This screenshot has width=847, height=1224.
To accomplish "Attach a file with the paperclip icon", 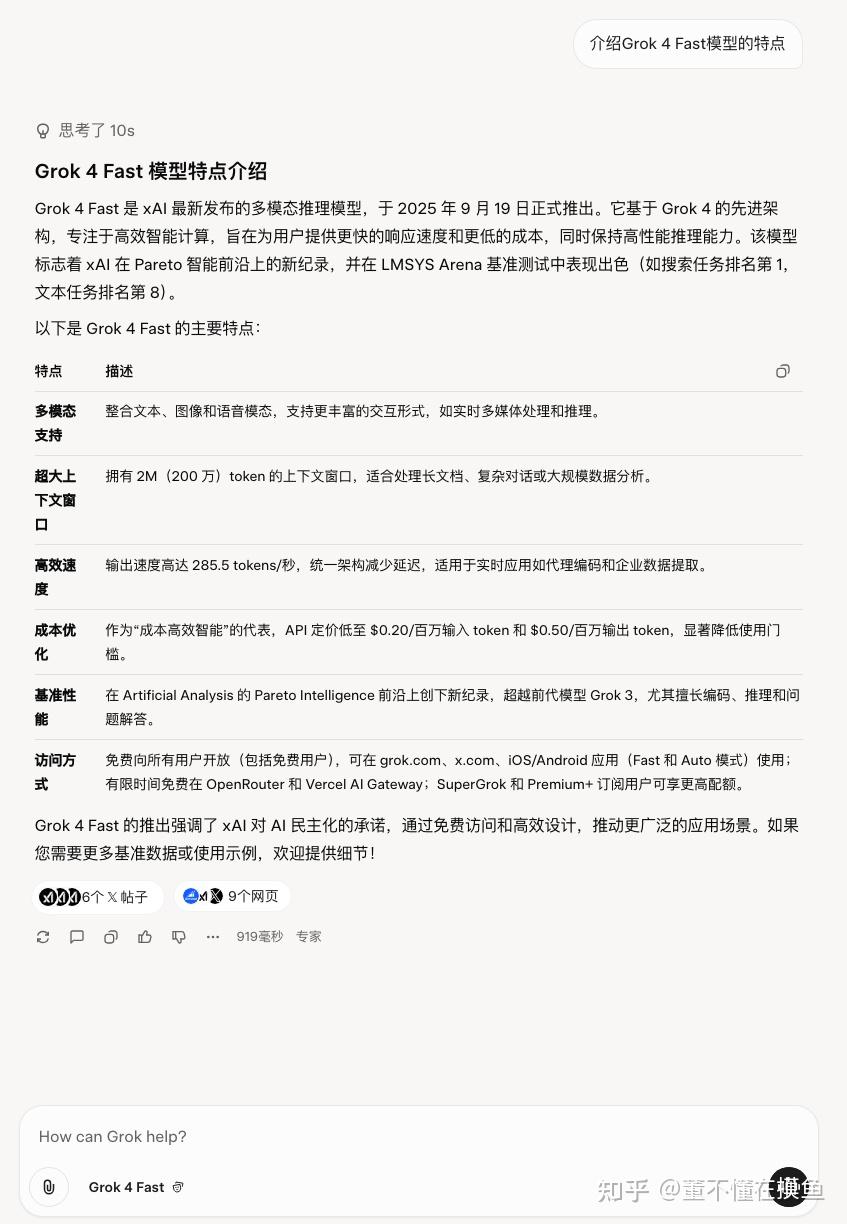I will point(49,1187).
